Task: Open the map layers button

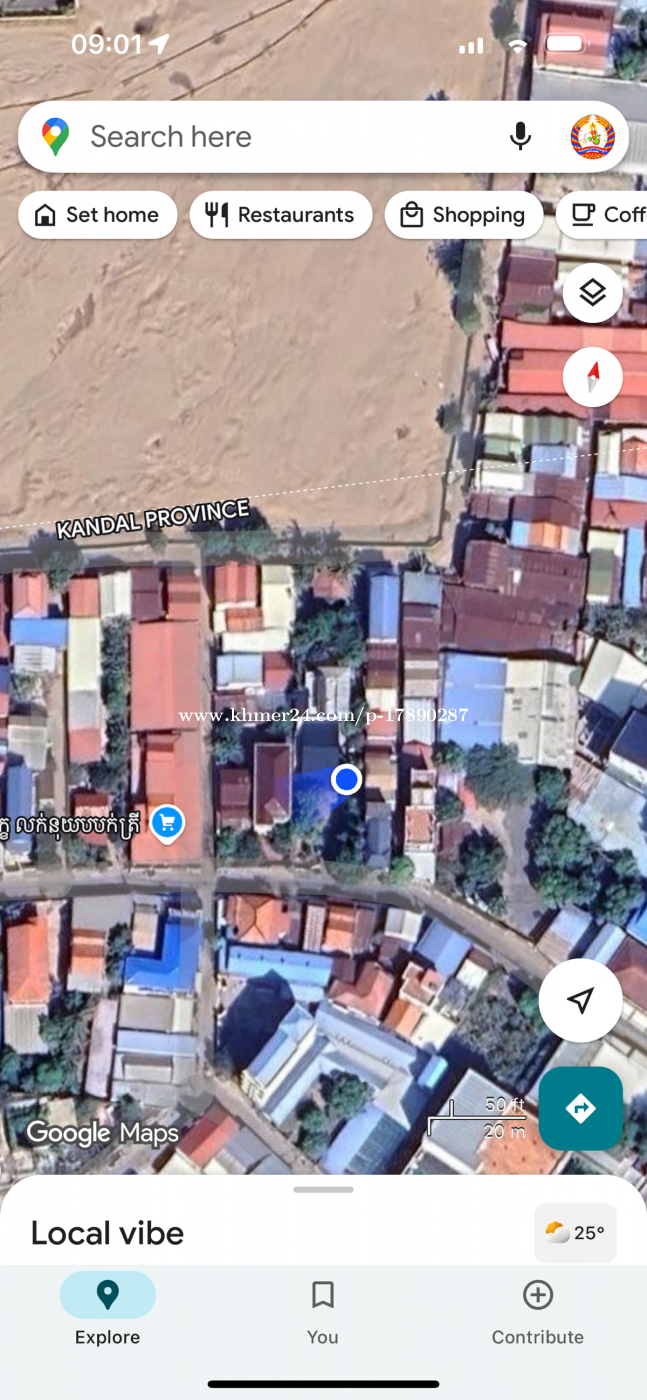Action: coord(593,293)
